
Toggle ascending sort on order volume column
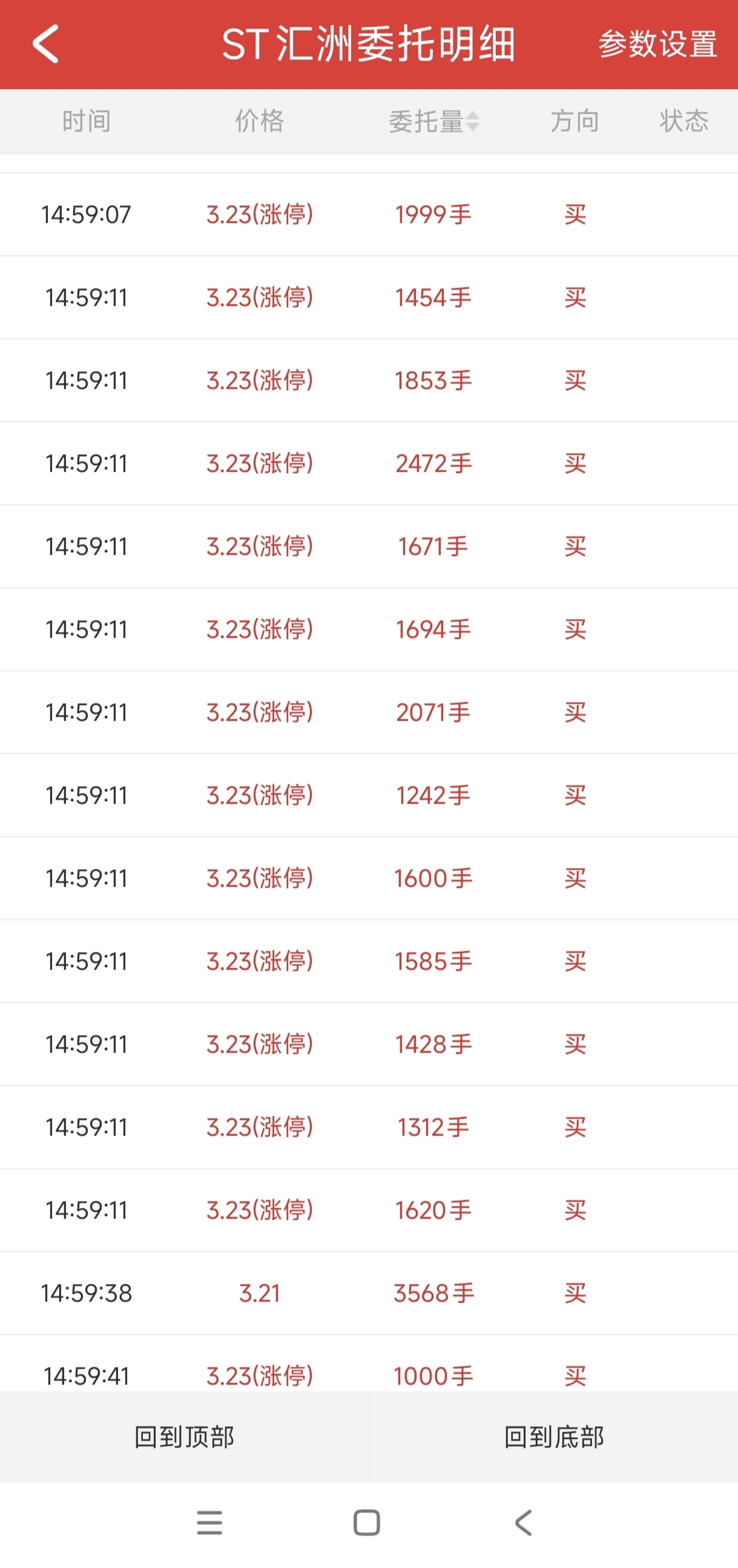(475, 121)
